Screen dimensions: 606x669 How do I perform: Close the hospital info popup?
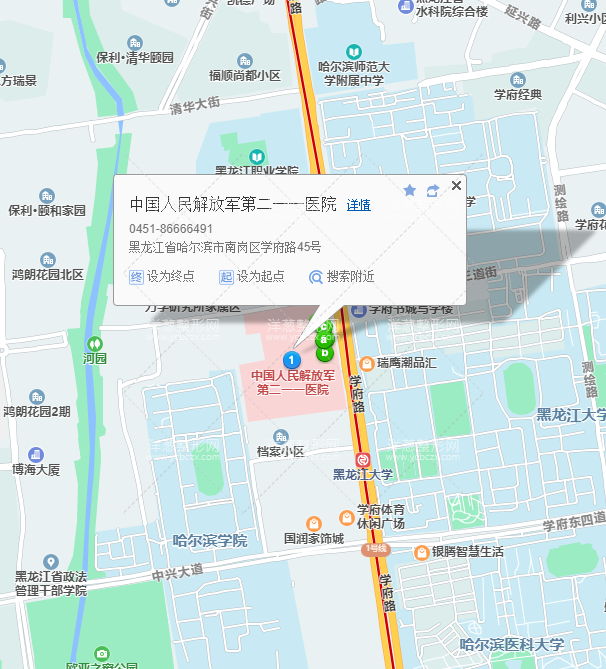pyautogui.click(x=457, y=185)
